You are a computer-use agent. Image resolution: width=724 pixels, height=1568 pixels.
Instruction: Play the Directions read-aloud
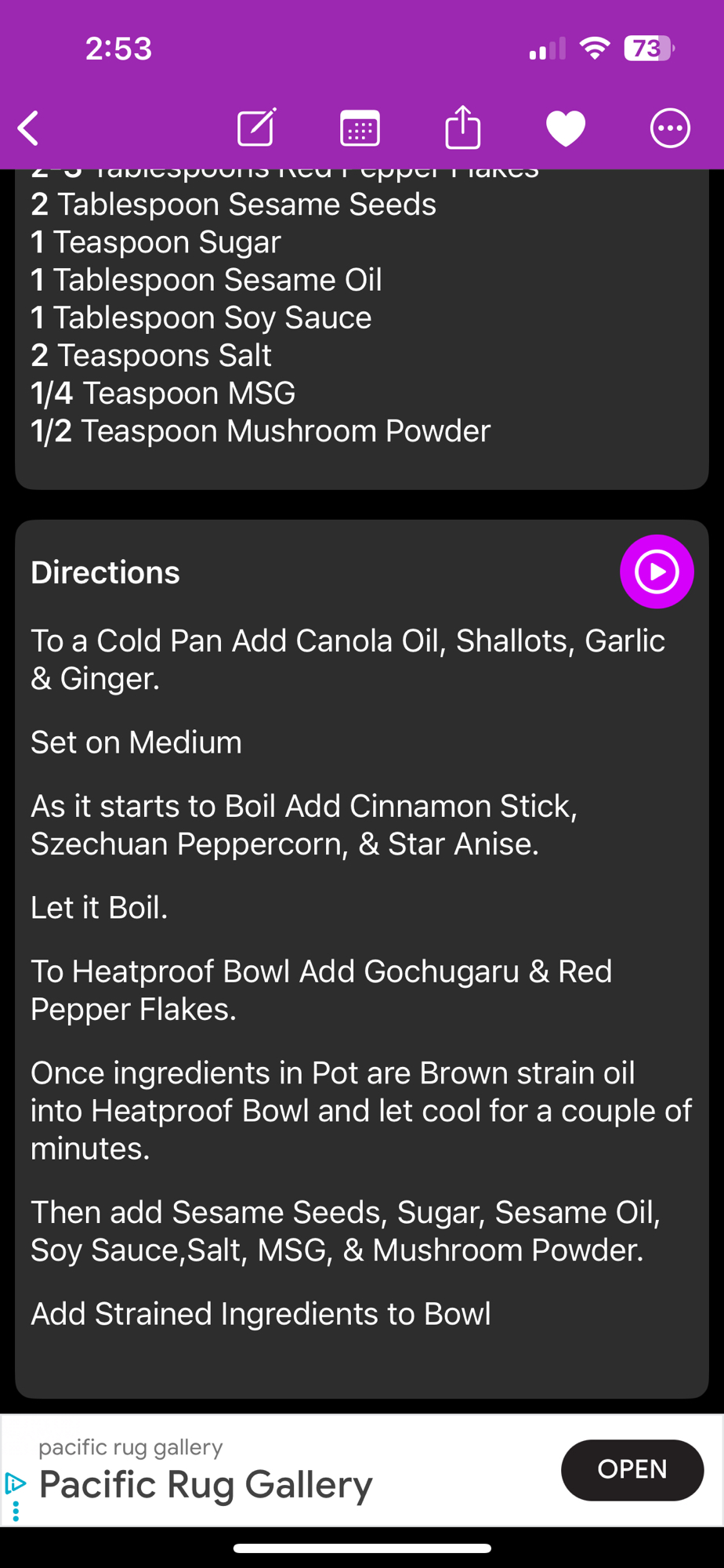656,572
